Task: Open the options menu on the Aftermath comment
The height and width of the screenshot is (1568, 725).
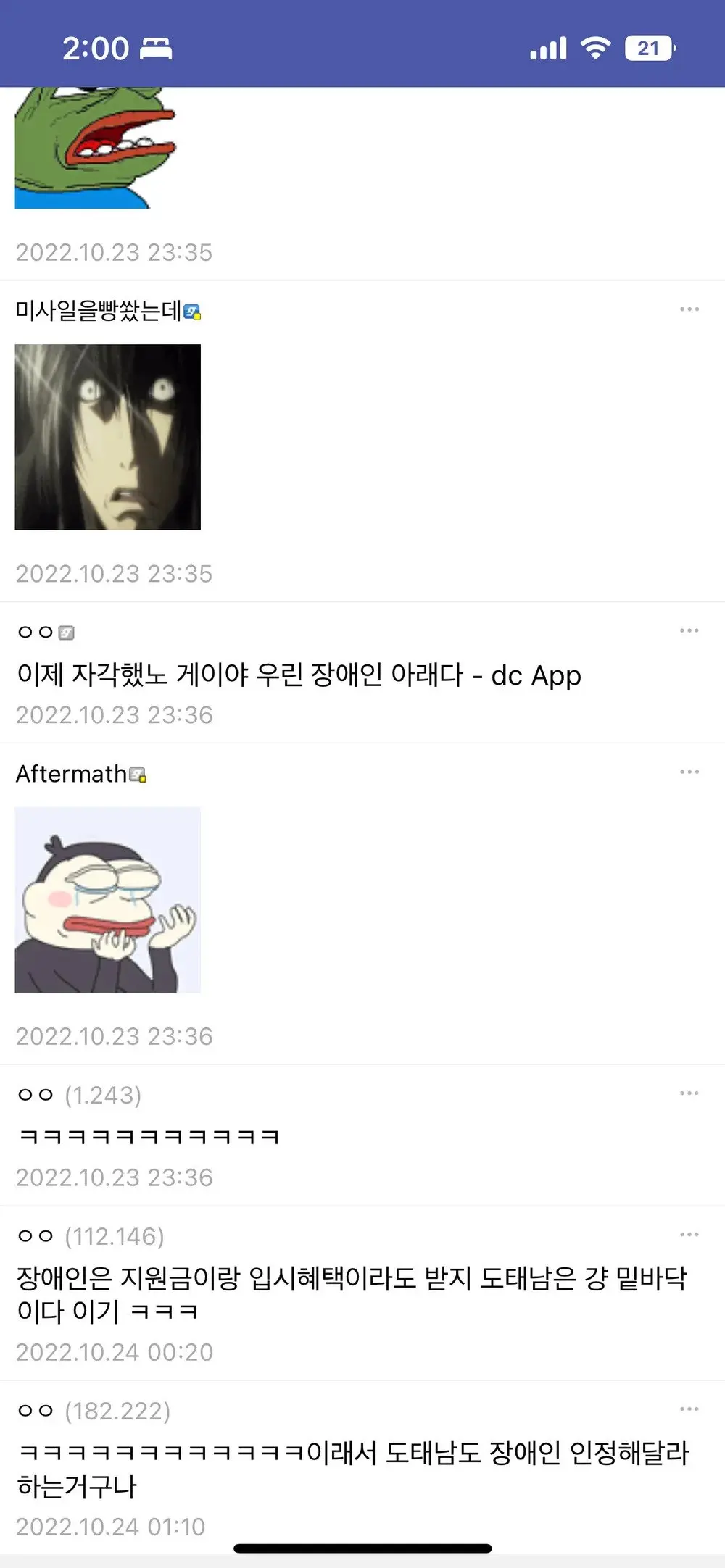Action: click(x=689, y=772)
